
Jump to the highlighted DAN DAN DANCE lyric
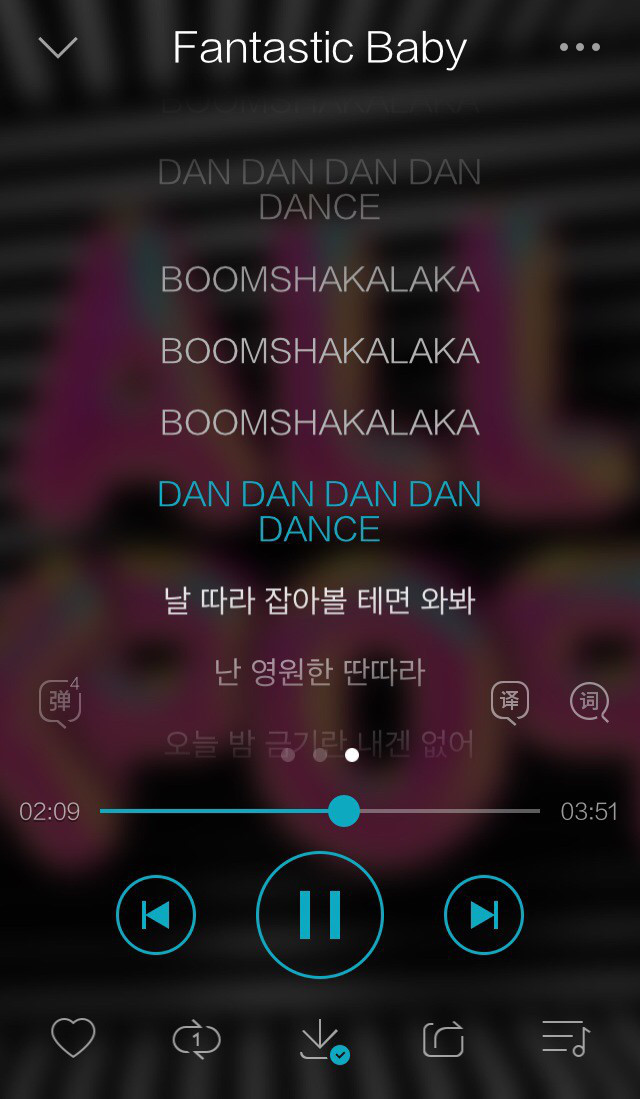(320, 511)
